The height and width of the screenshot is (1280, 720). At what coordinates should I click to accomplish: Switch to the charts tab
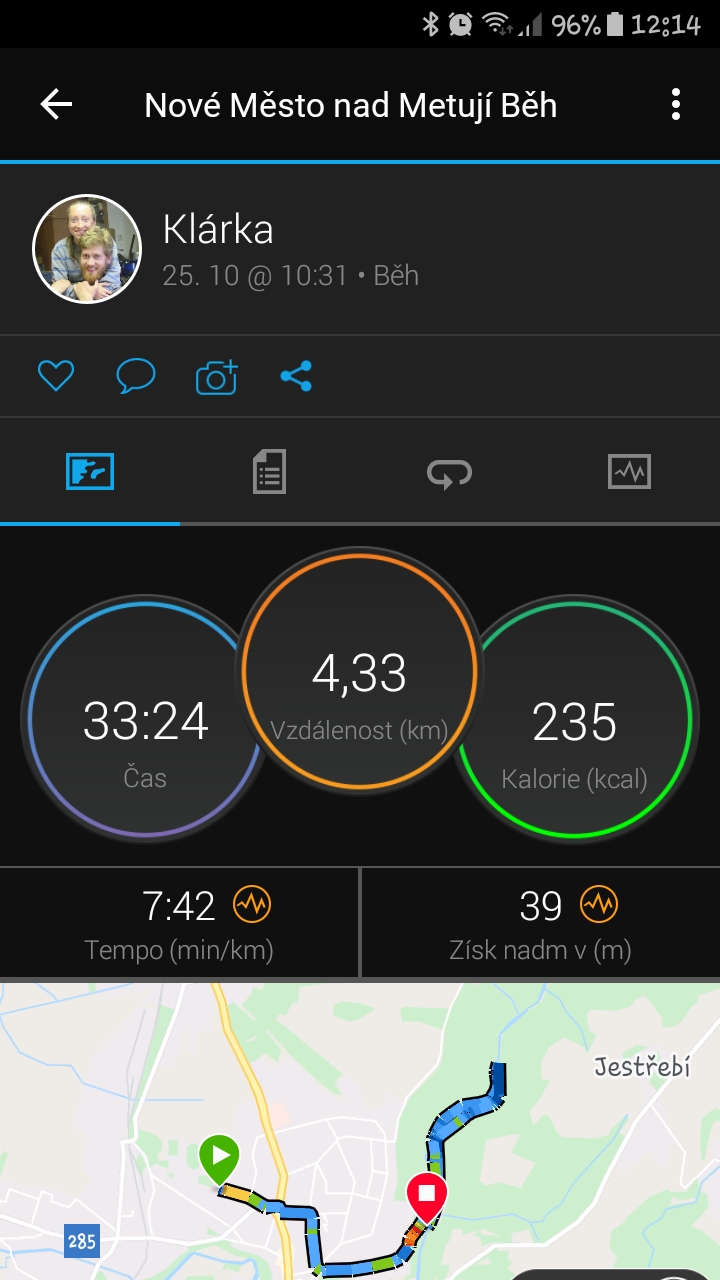click(x=630, y=471)
